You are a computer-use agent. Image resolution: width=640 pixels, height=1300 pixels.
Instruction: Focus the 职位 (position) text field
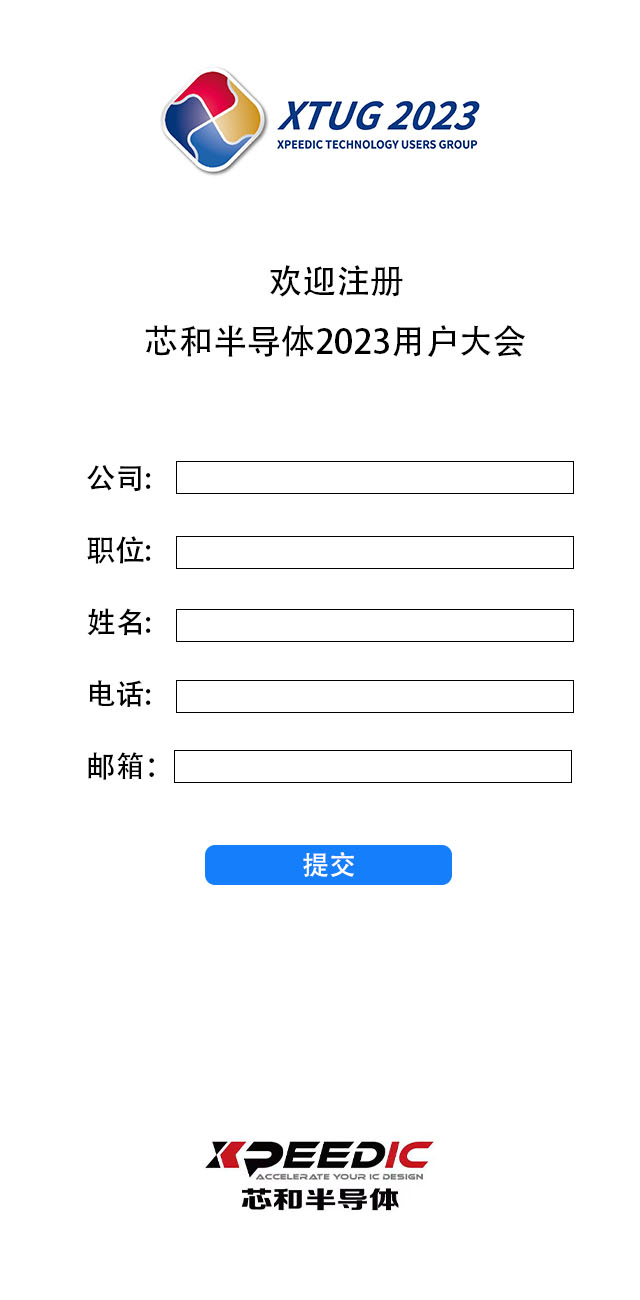[374, 553]
